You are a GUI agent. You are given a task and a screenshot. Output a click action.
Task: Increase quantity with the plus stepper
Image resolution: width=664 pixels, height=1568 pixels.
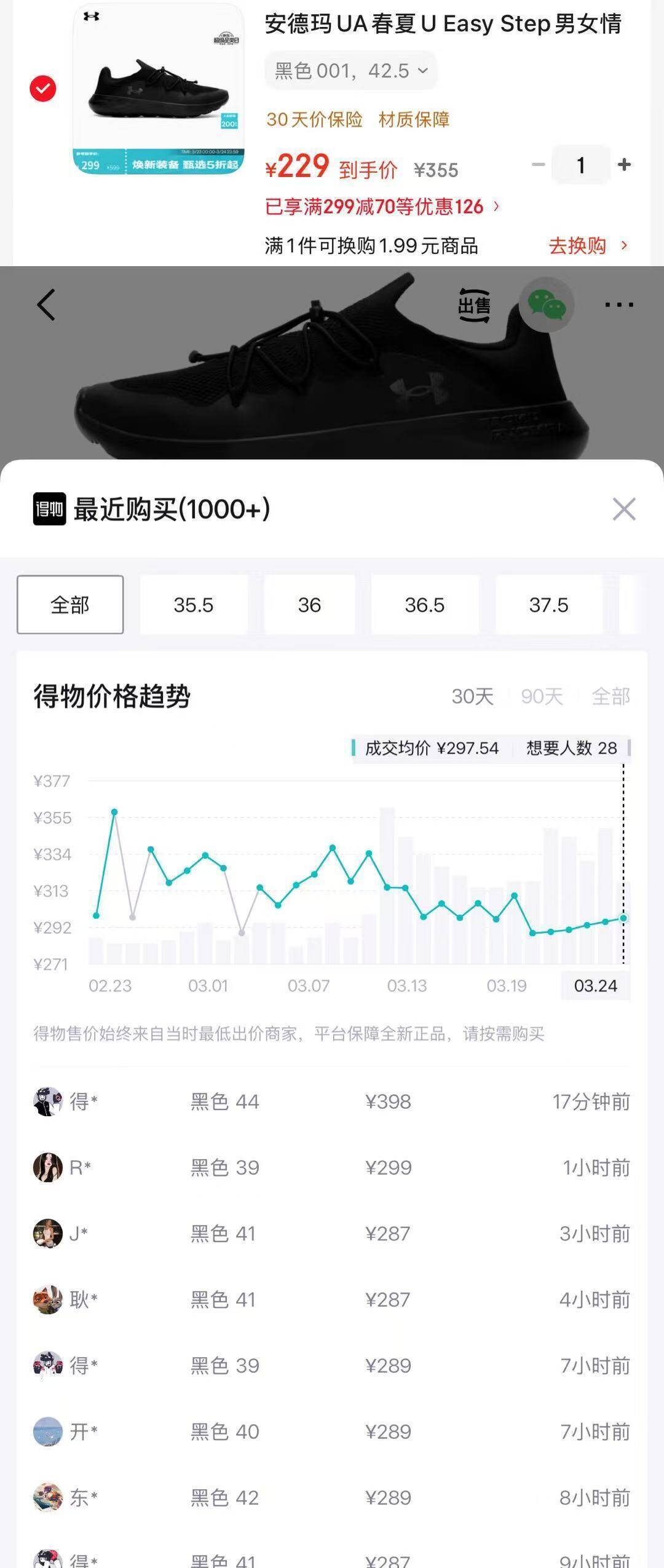tap(623, 164)
